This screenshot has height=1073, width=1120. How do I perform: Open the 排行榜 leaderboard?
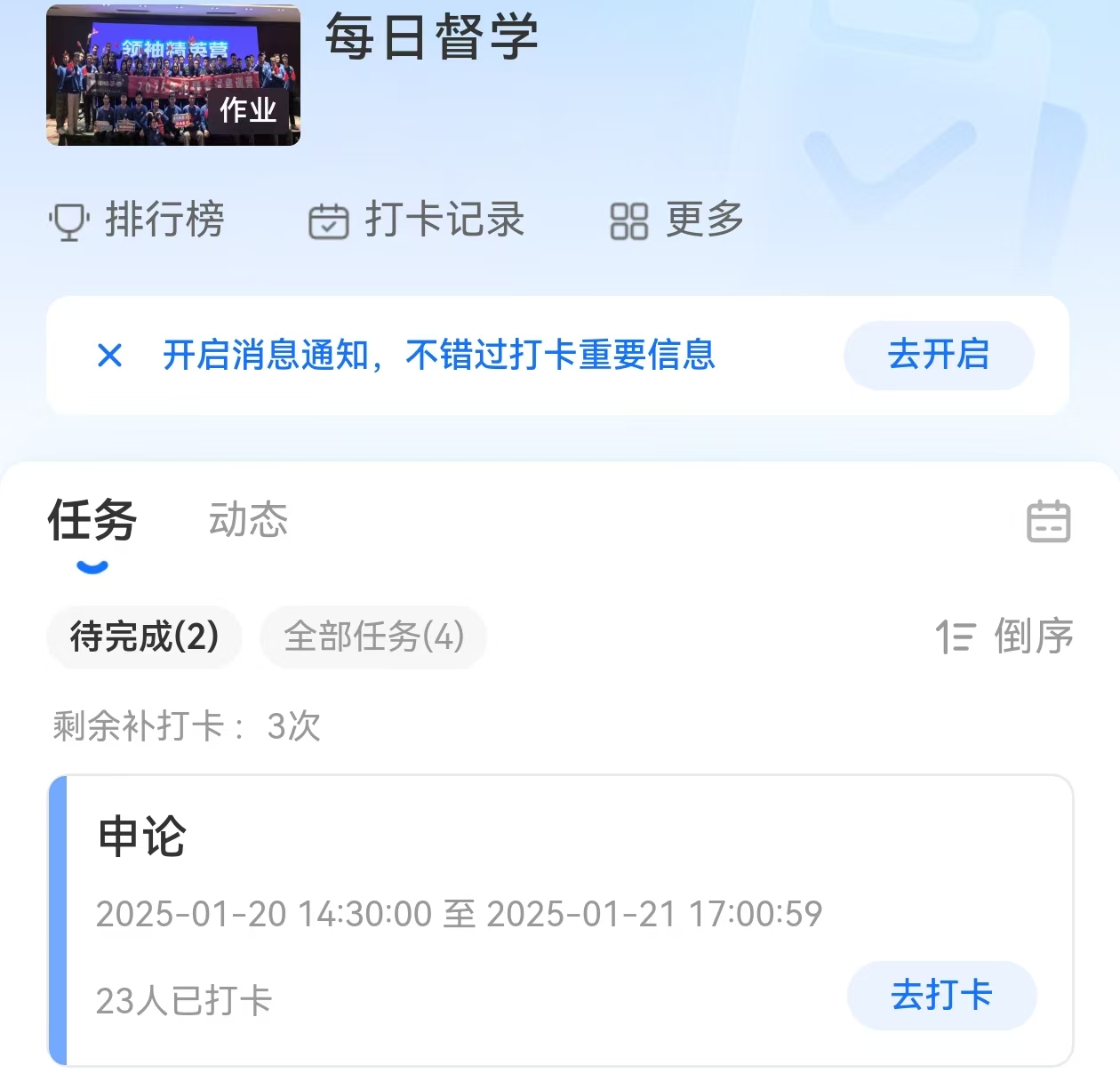(137, 220)
